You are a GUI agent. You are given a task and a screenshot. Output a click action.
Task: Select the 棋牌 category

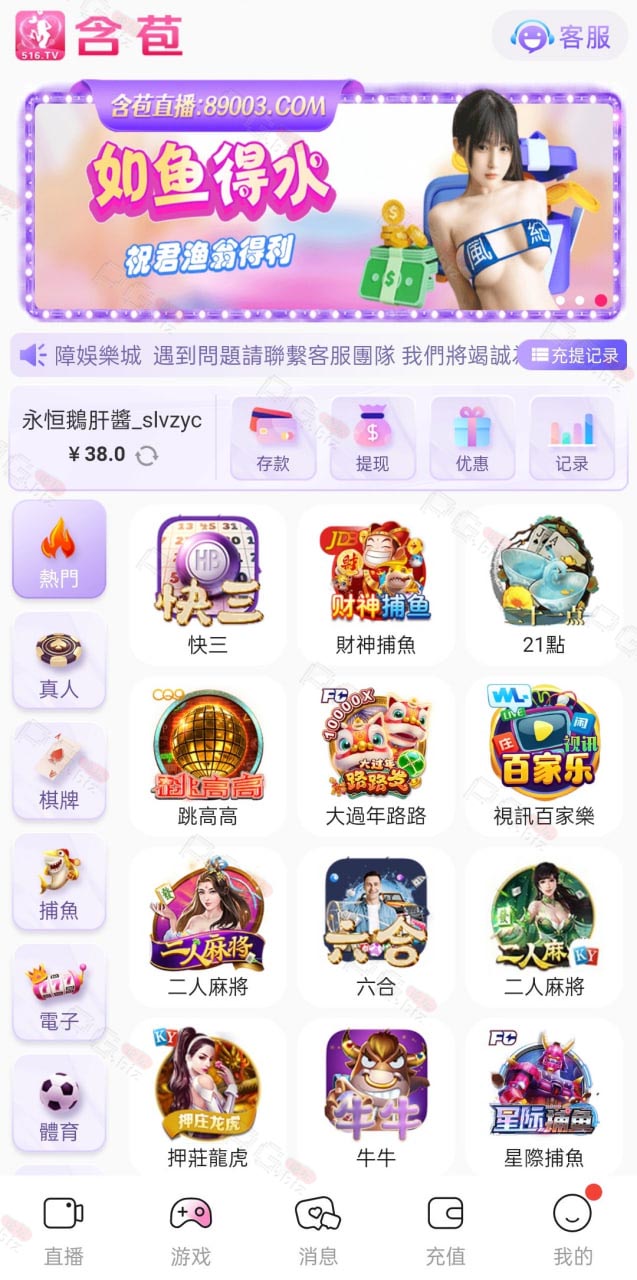pos(59,772)
